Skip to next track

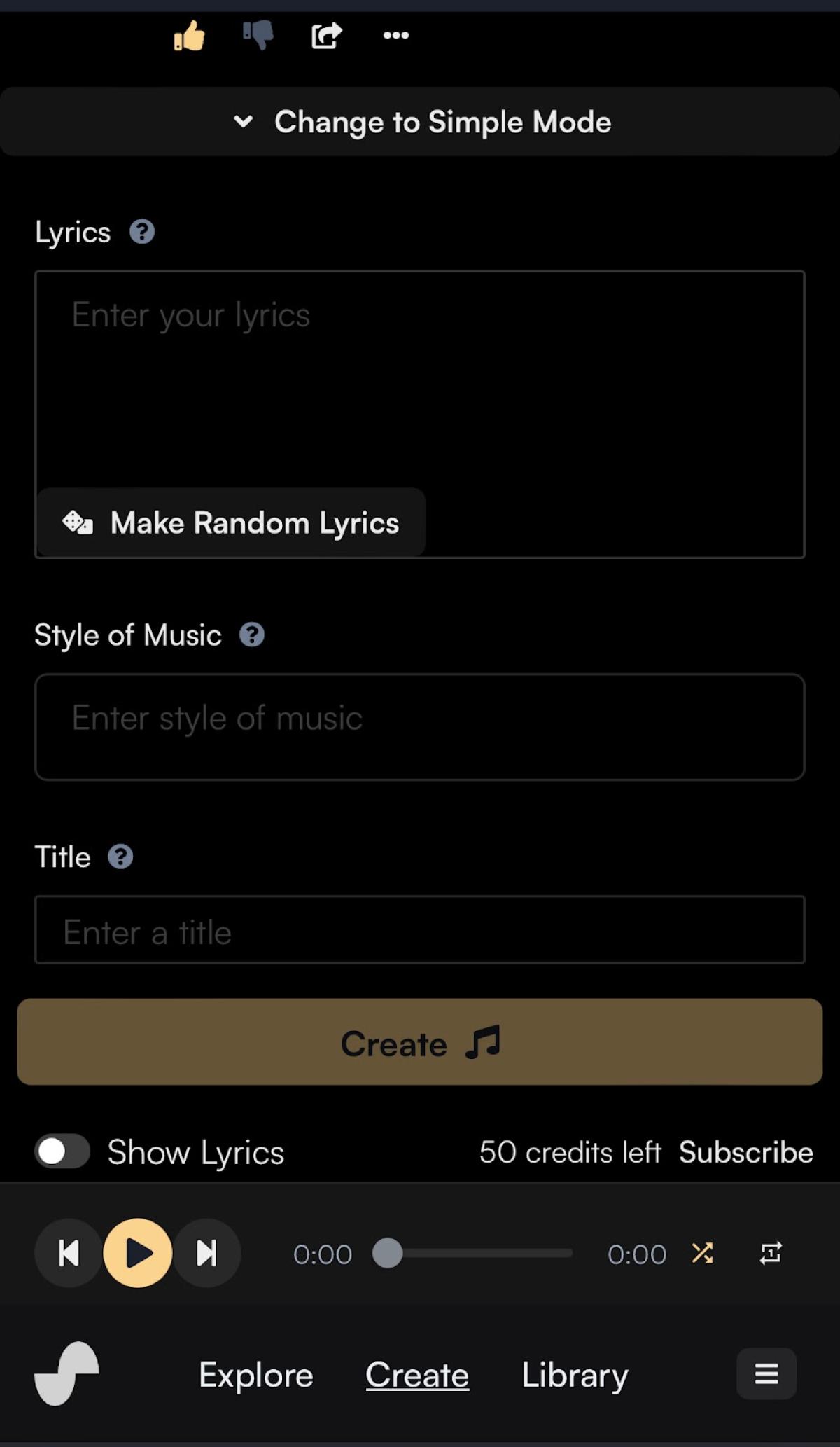click(206, 1253)
